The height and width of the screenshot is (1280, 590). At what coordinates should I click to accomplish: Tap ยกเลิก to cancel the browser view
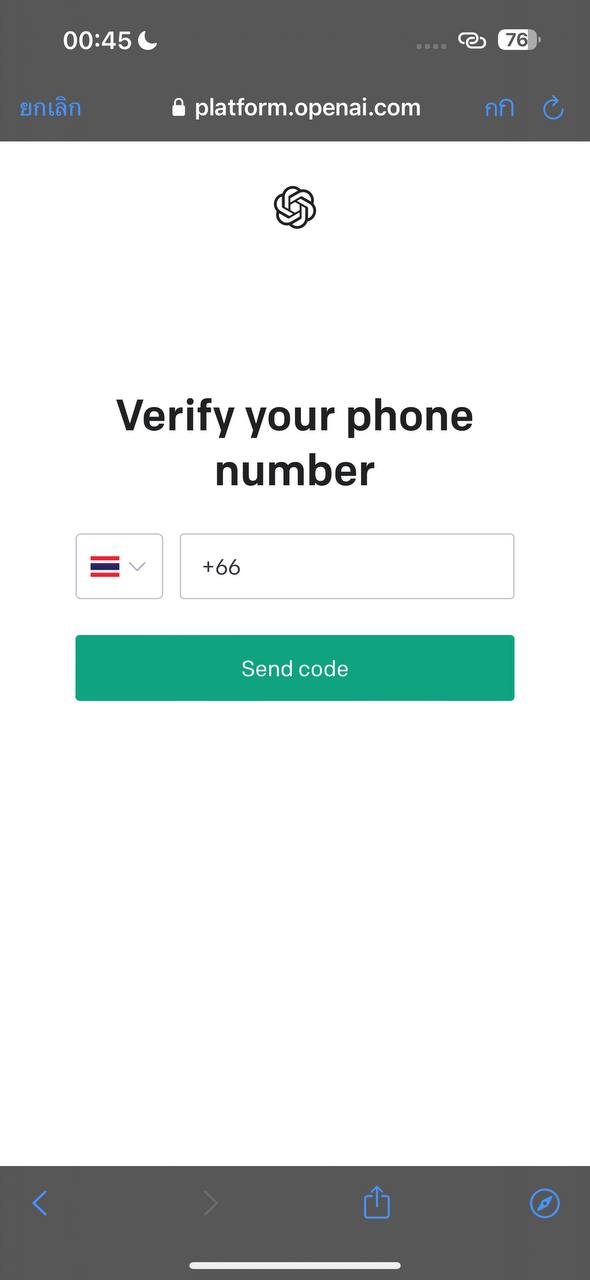[50, 108]
